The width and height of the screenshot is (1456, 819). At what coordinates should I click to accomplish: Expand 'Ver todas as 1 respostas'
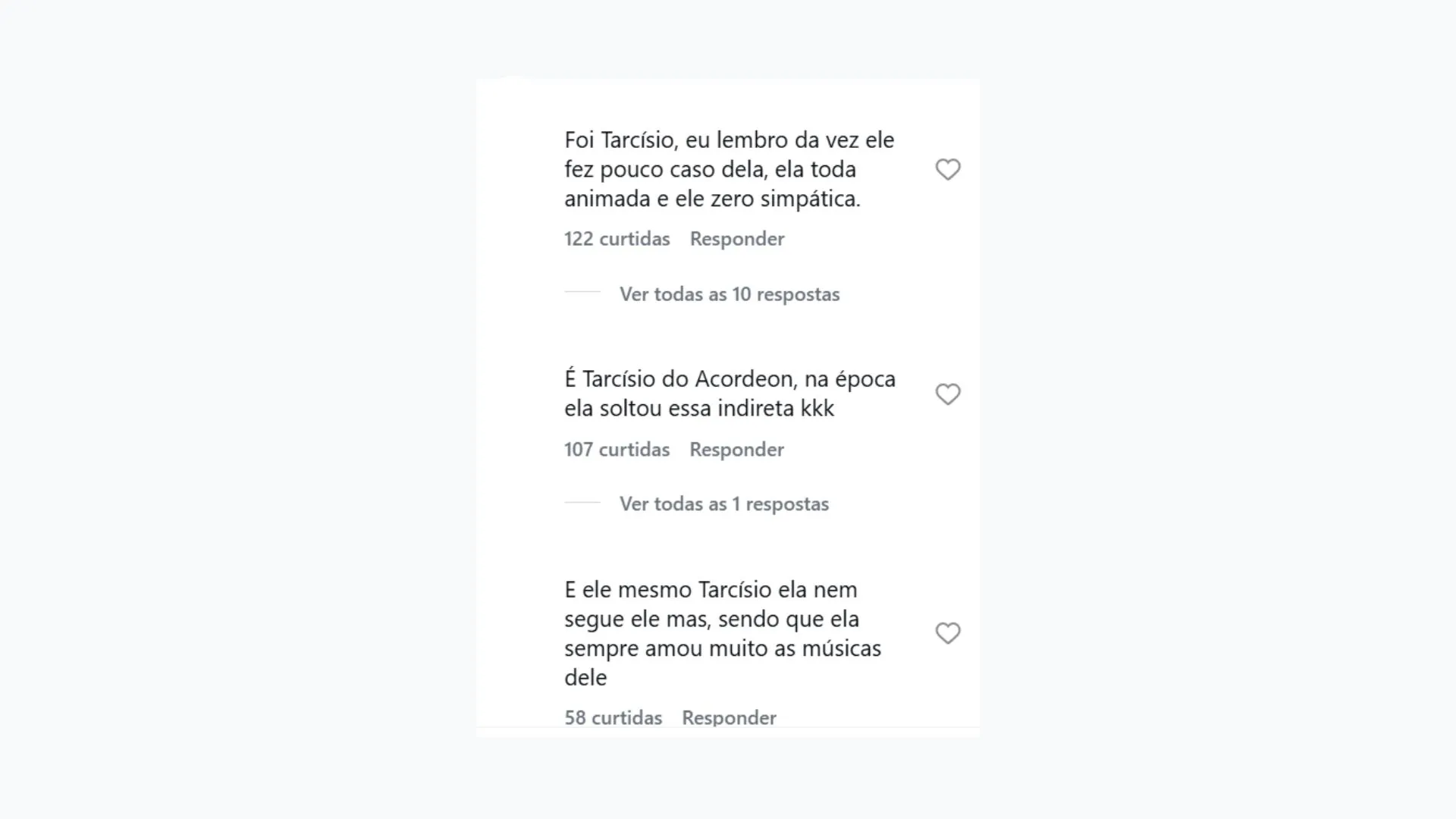pyautogui.click(x=723, y=504)
